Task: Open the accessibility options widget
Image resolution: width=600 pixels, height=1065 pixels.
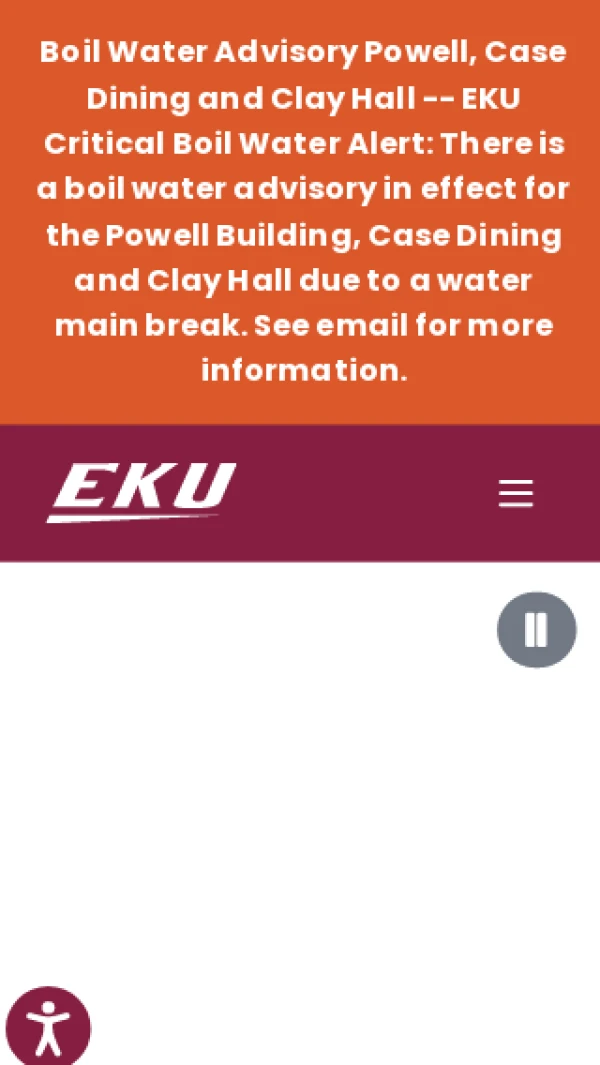Action: click(x=47, y=1028)
